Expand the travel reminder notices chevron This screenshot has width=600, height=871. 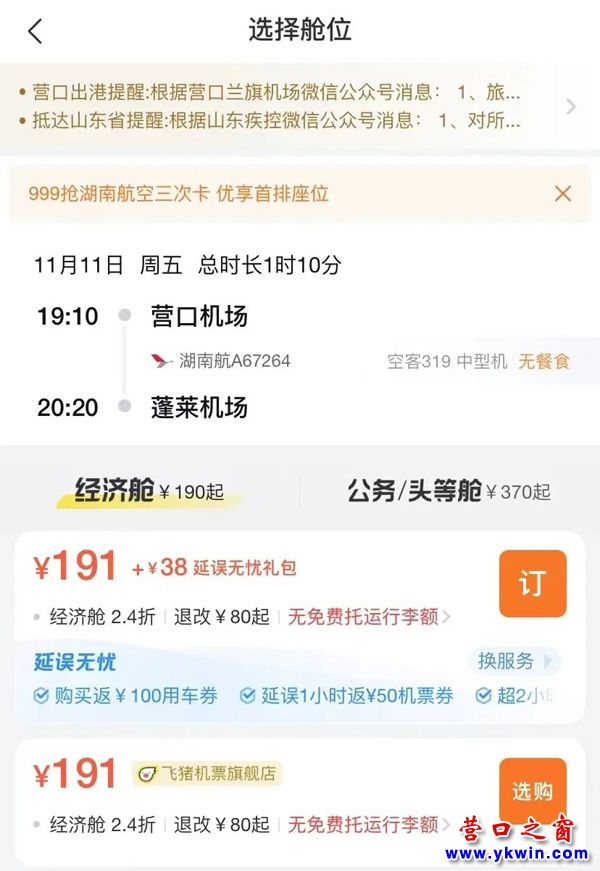[571, 107]
